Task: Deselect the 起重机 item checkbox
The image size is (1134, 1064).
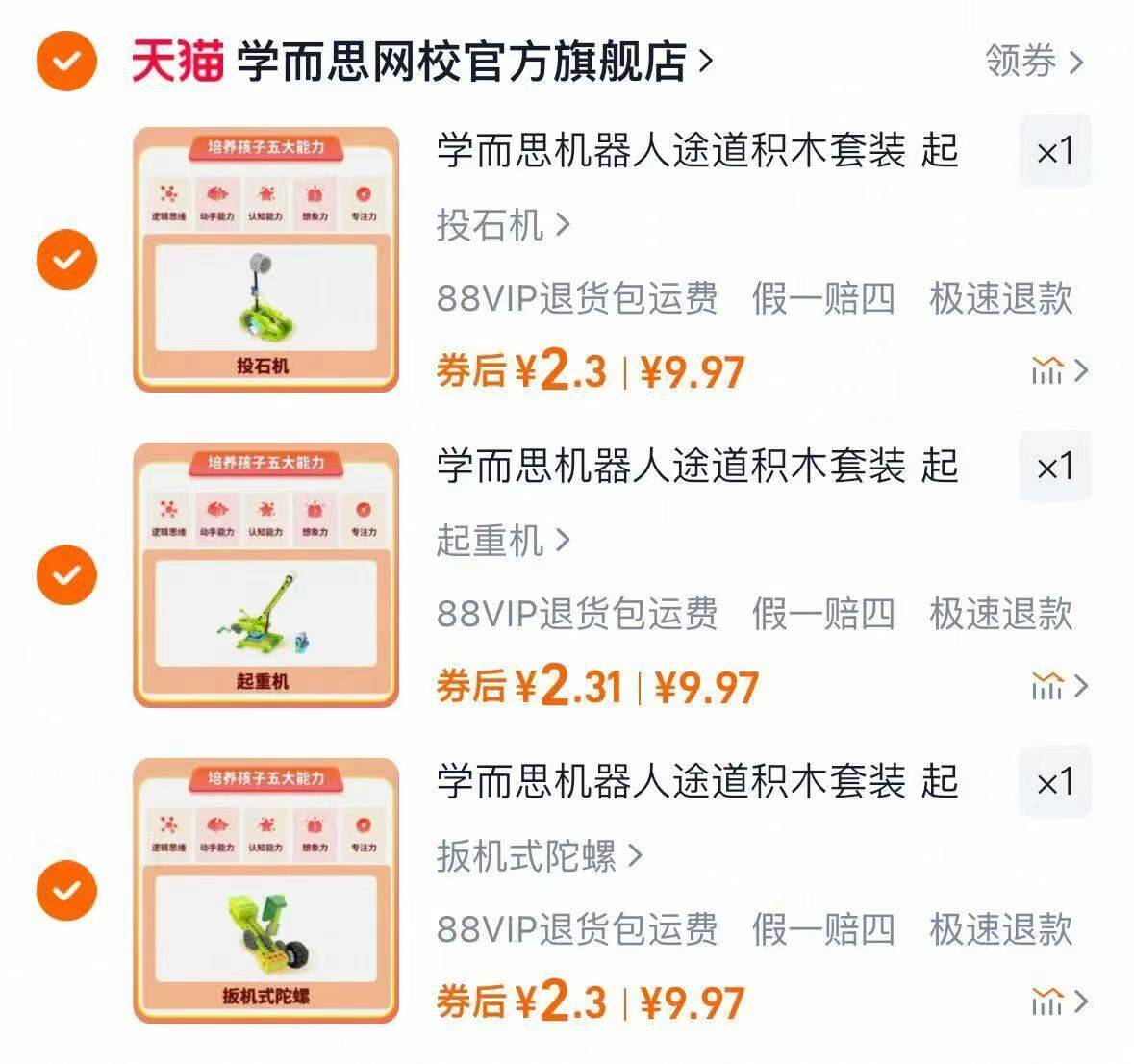Action: [66, 575]
